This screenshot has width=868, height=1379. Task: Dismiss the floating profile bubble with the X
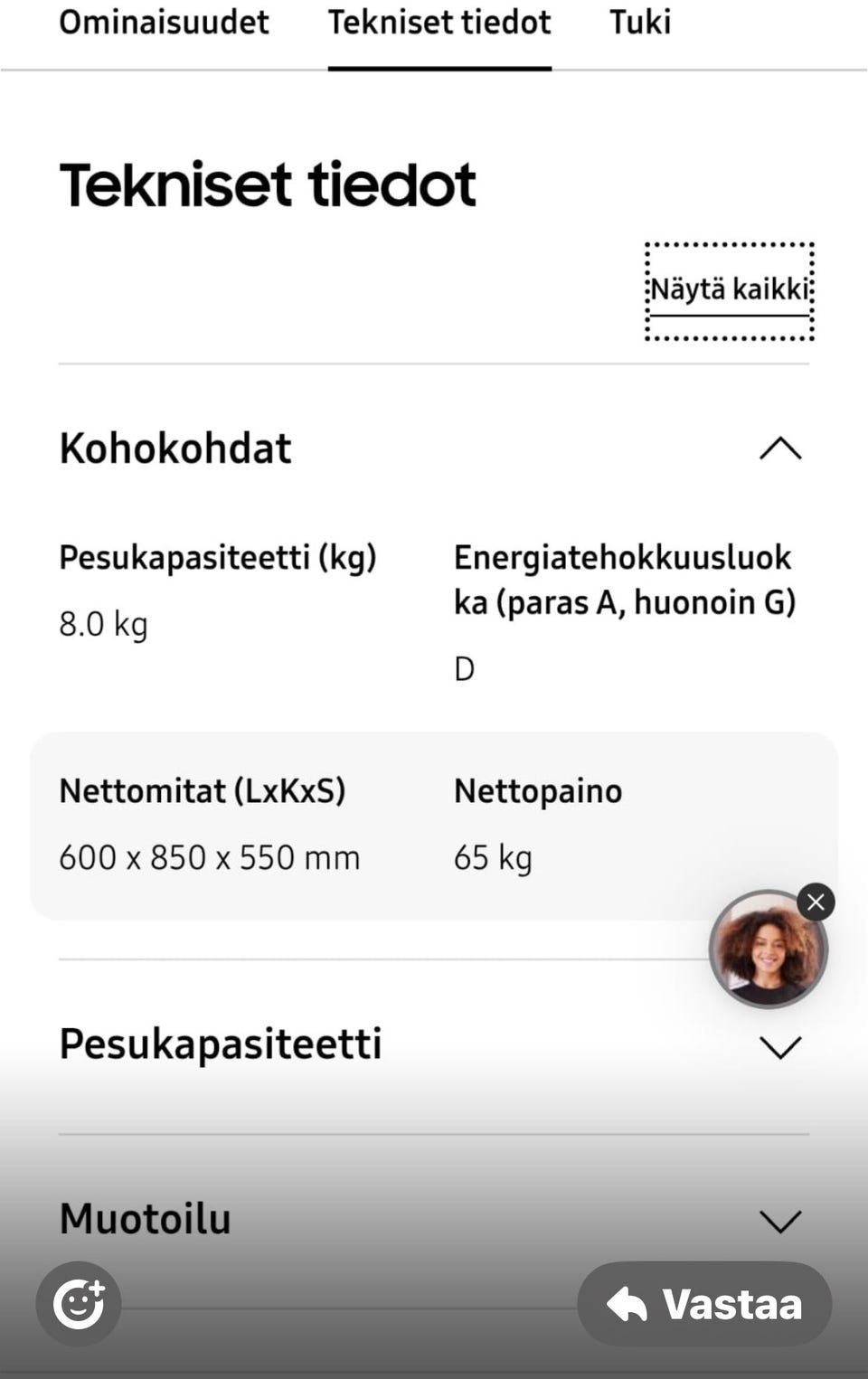[x=816, y=902]
